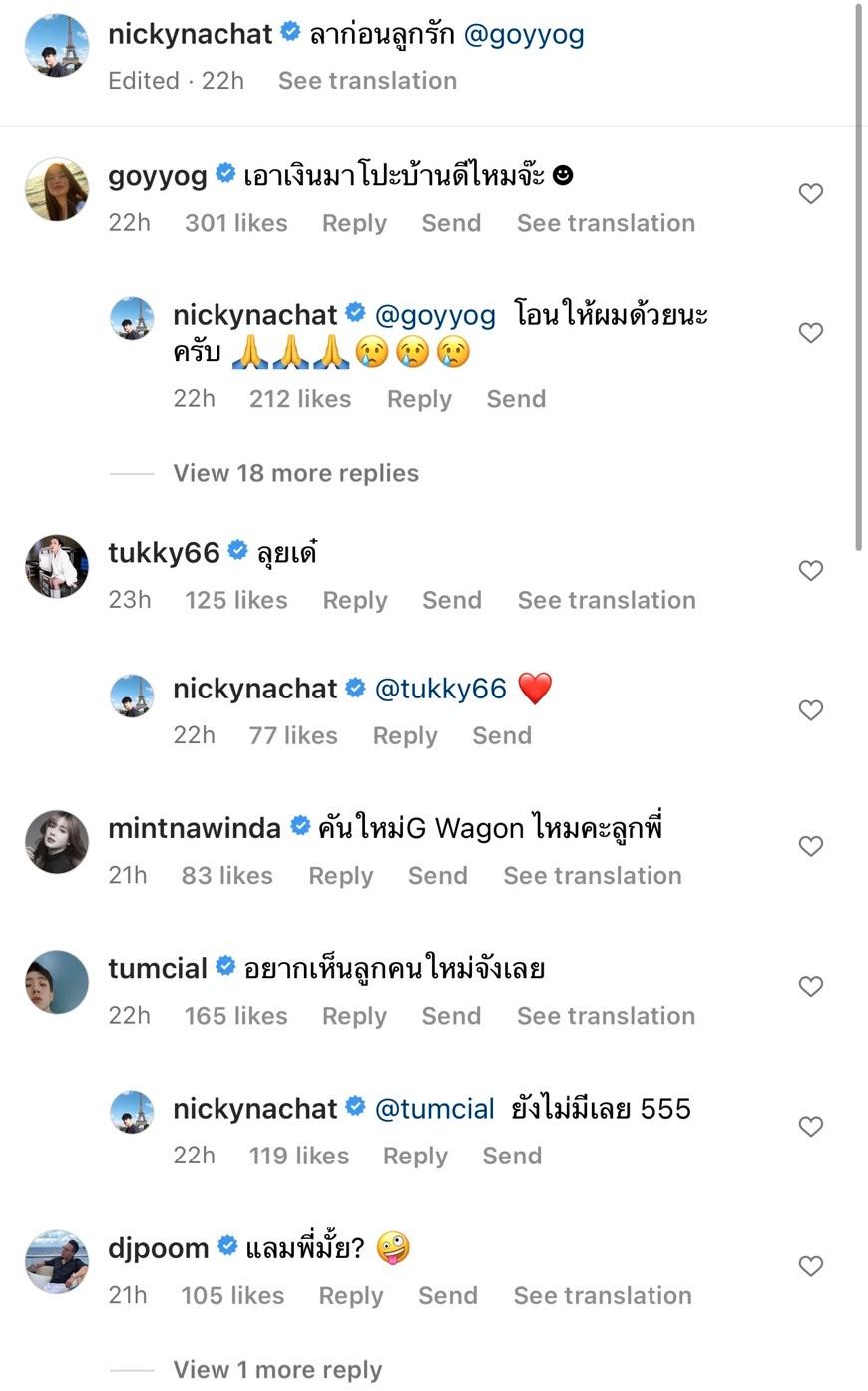Like tukky66's comment
The image size is (868, 1391).
[x=810, y=570]
